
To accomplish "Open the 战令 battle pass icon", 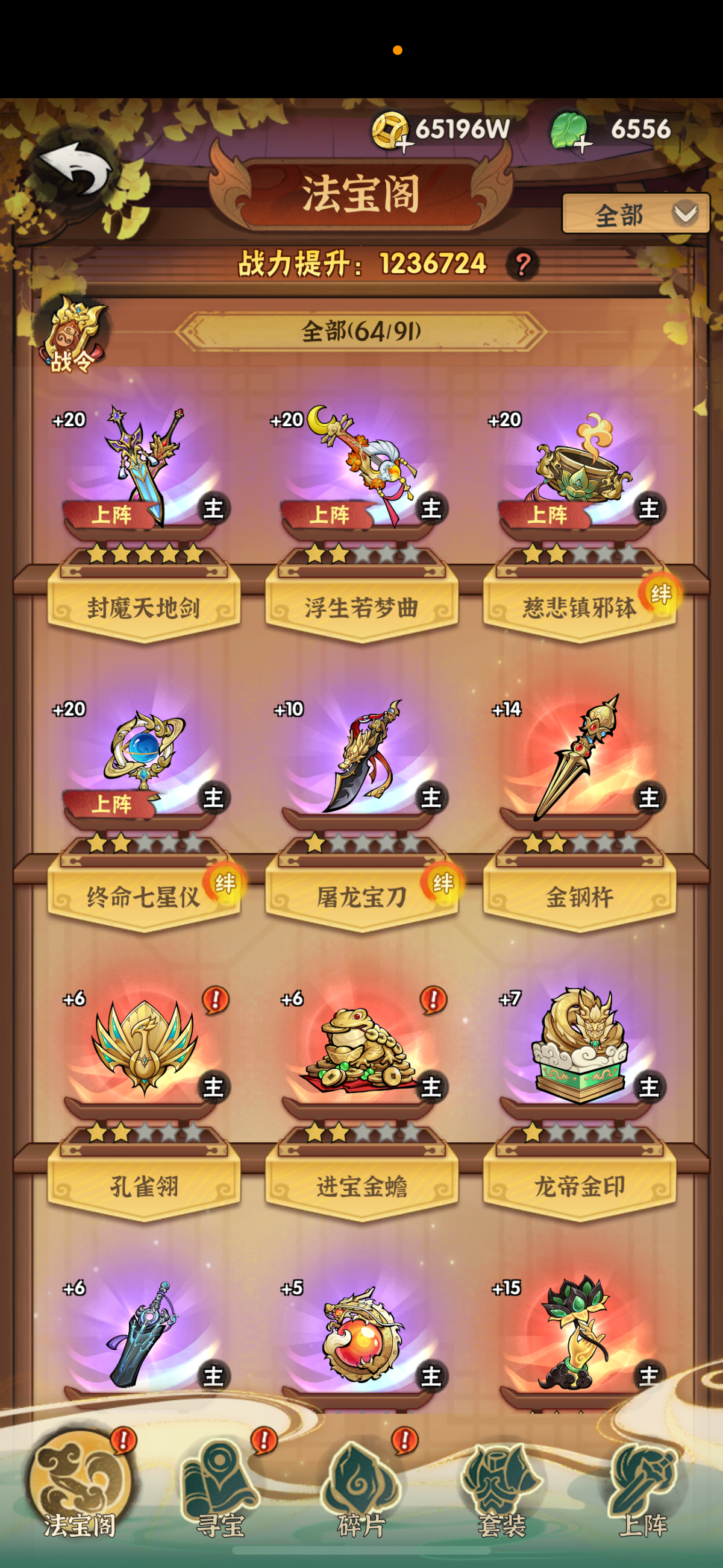I will click(72, 335).
